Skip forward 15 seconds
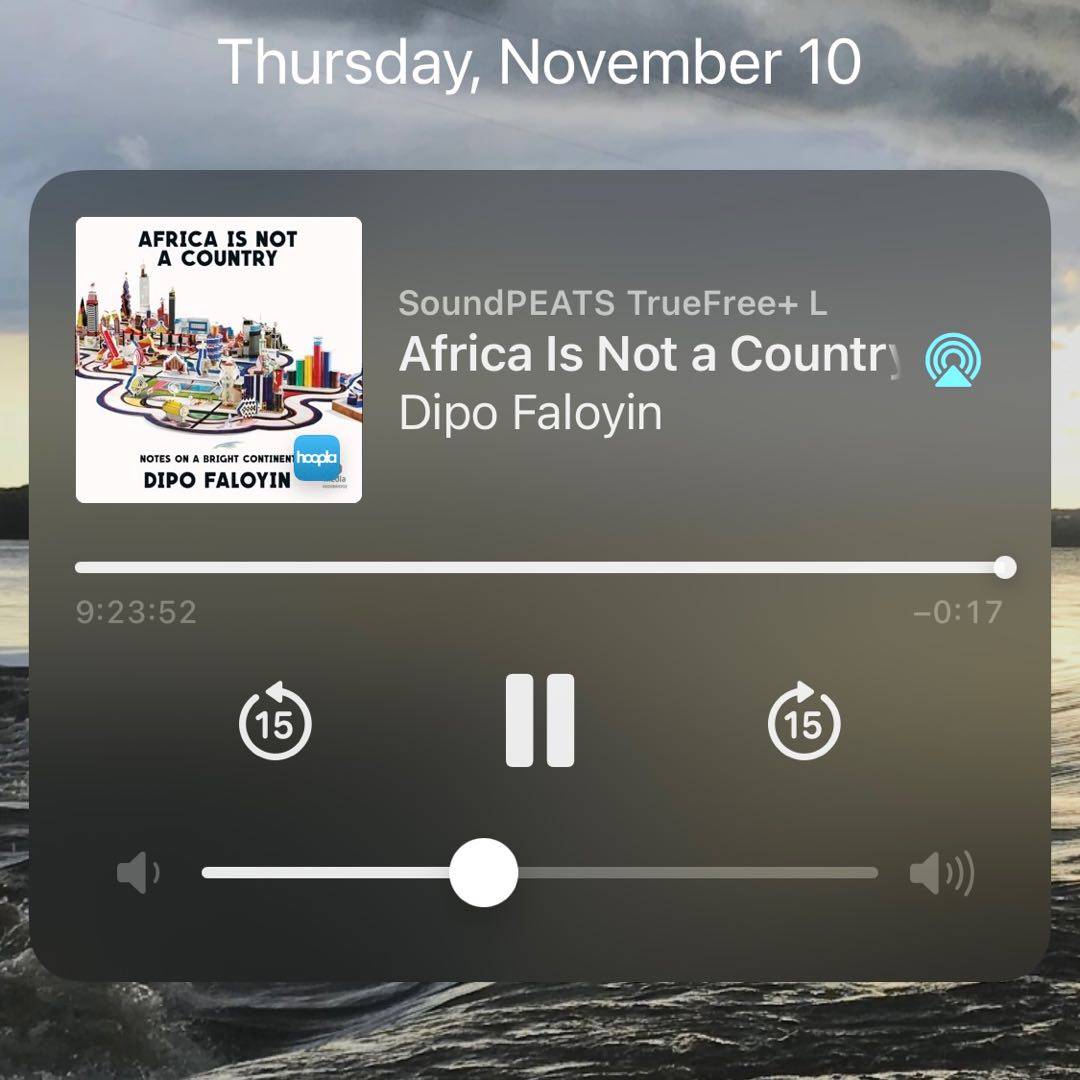Viewport: 1080px width, 1080px height. click(803, 721)
